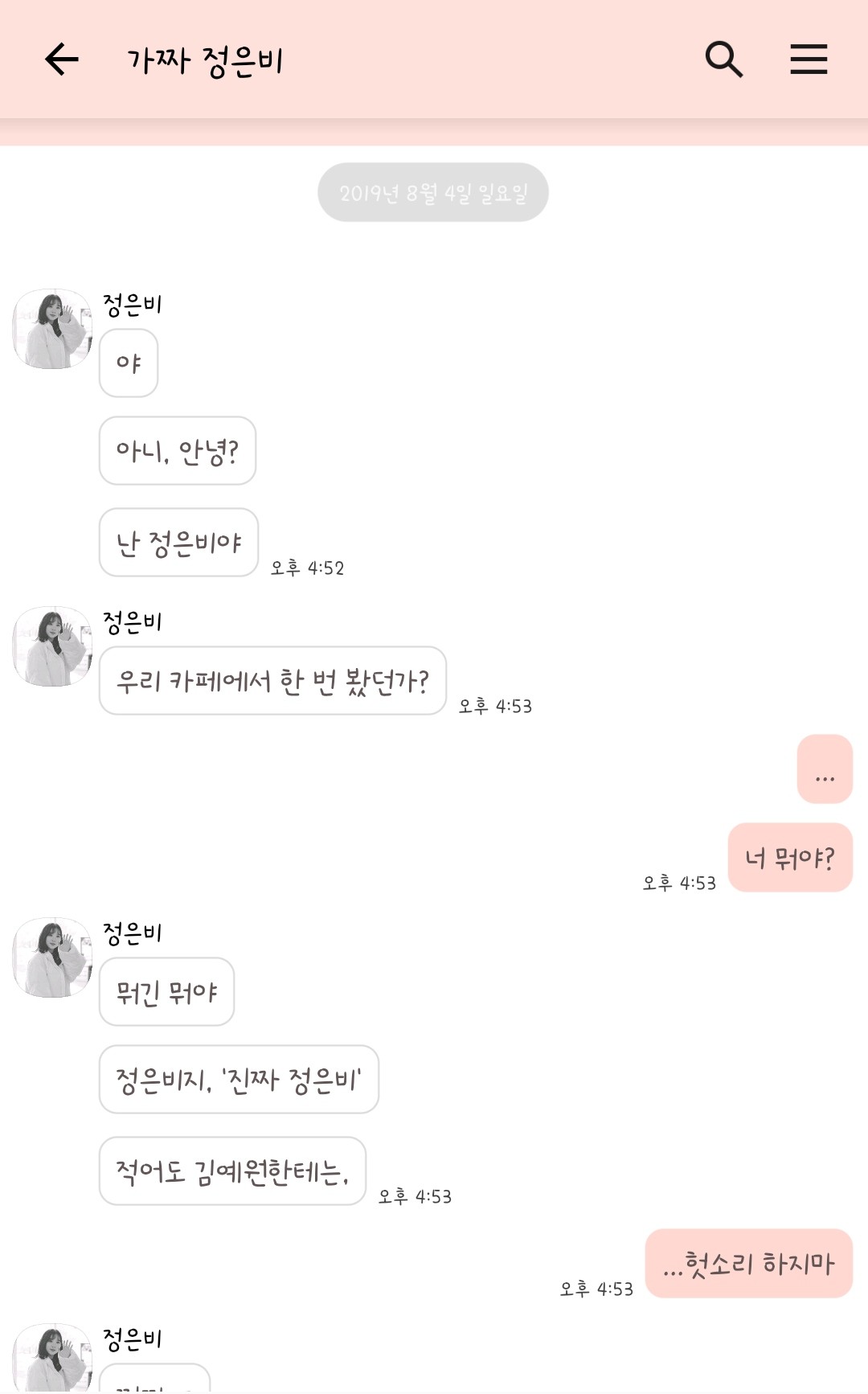The width and height of the screenshot is (868, 1394).
Task: Search within the 가짜 정은비 chat
Action: pyautogui.click(x=723, y=59)
